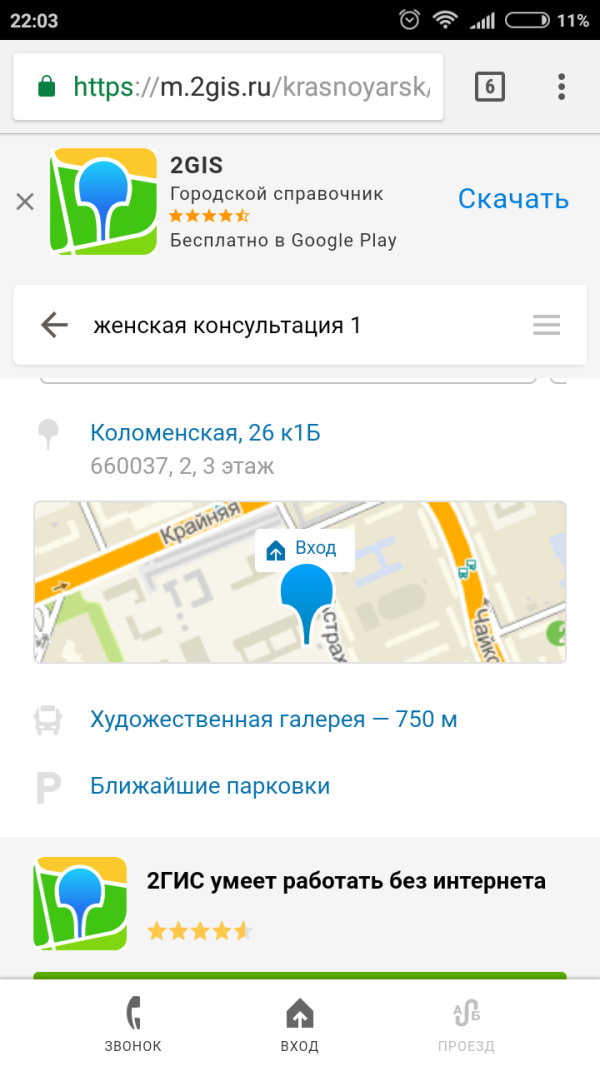
Task: Tap the Звонок button to call
Action: pyautogui.click(x=132, y=1025)
